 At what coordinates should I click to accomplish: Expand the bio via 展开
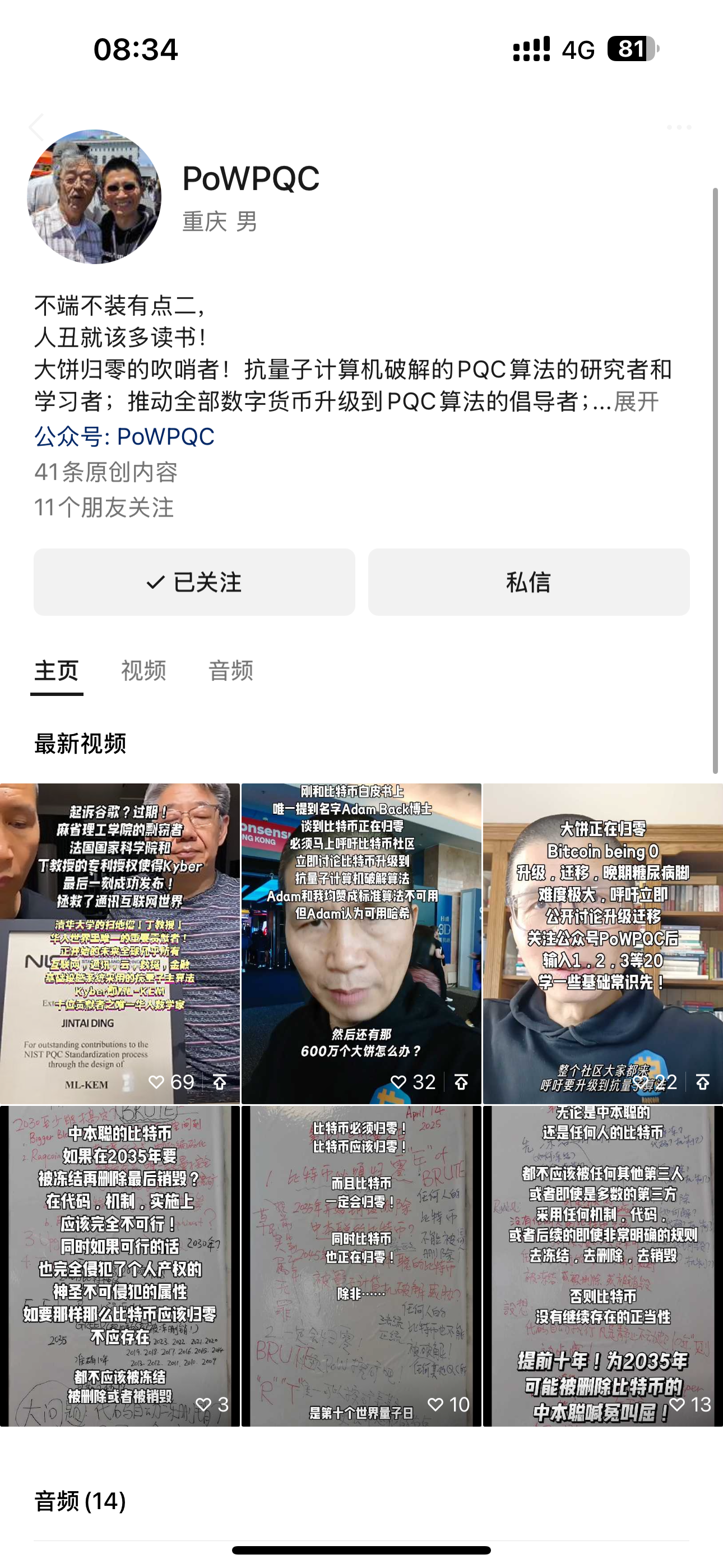pyautogui.click(x=636, y=402)
